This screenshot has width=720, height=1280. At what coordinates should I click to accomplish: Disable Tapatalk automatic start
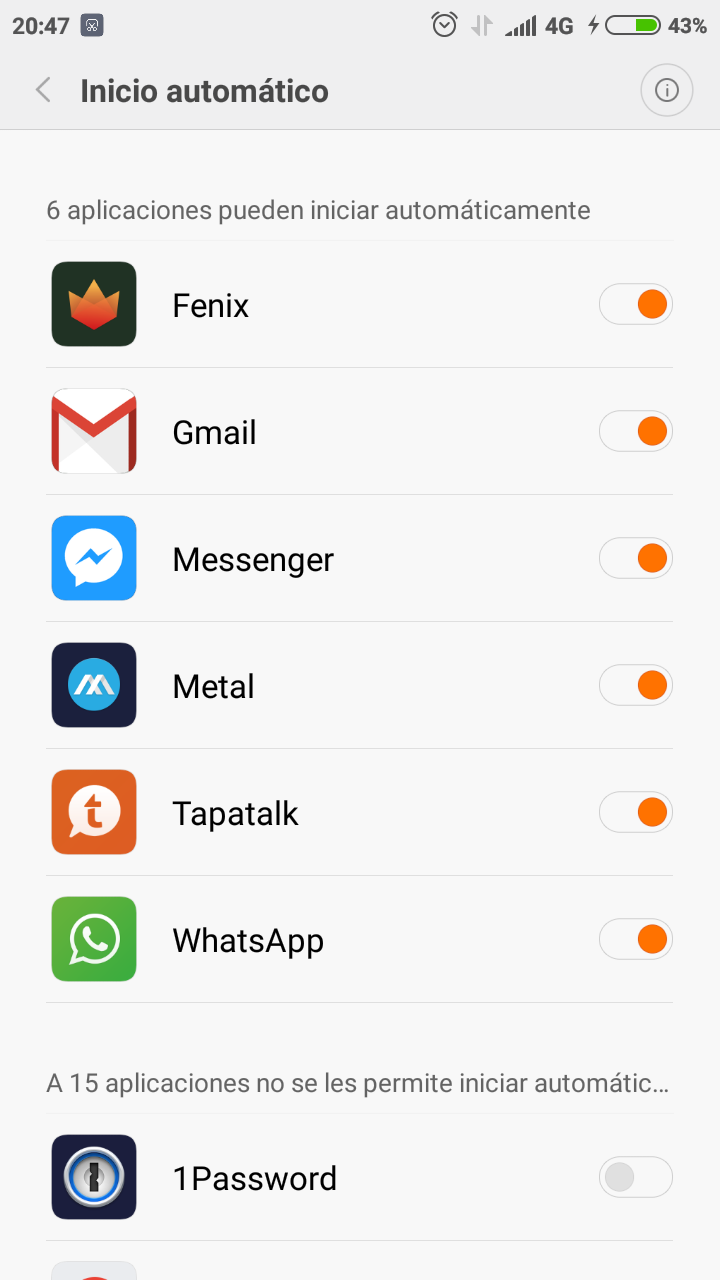636,813
